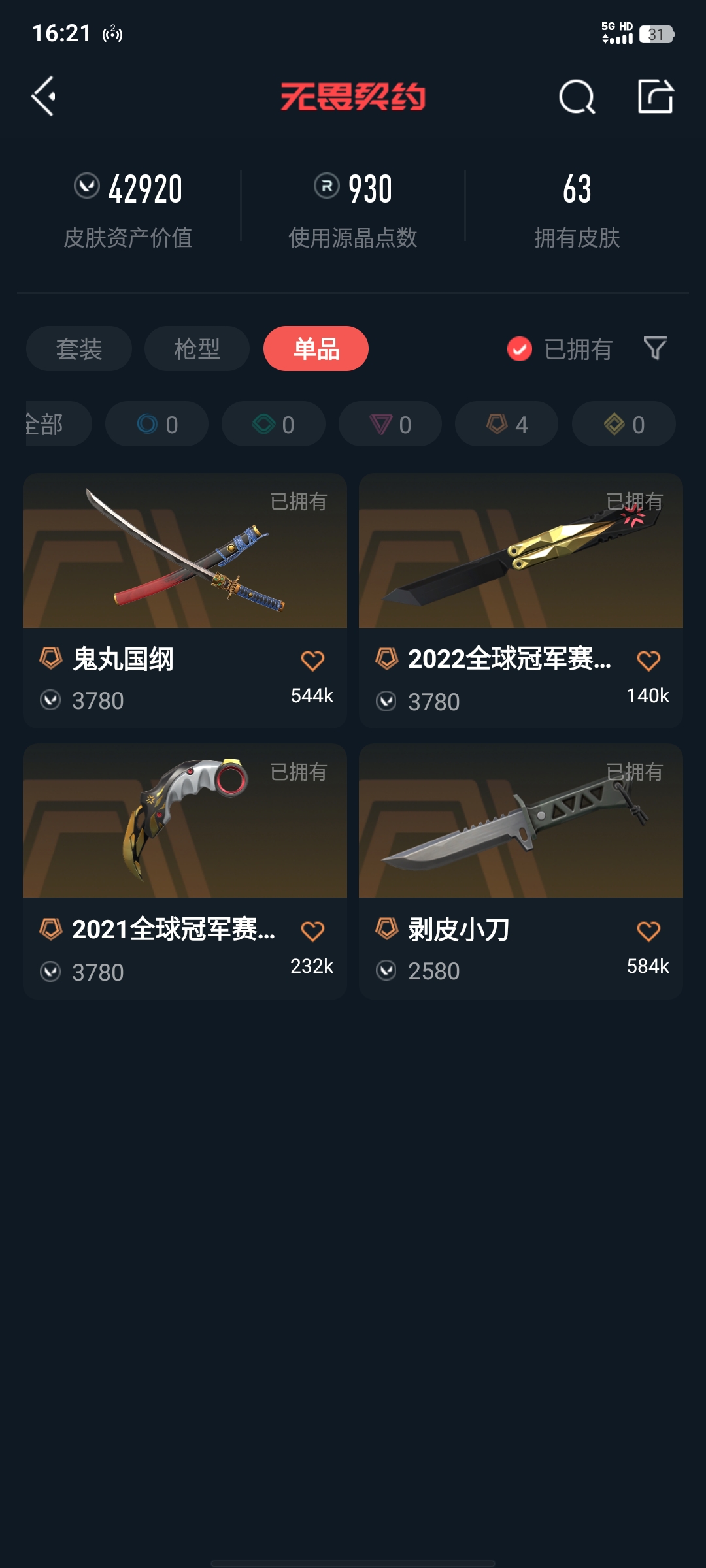Filter by the green diamond rarity chip

(273, 425)
